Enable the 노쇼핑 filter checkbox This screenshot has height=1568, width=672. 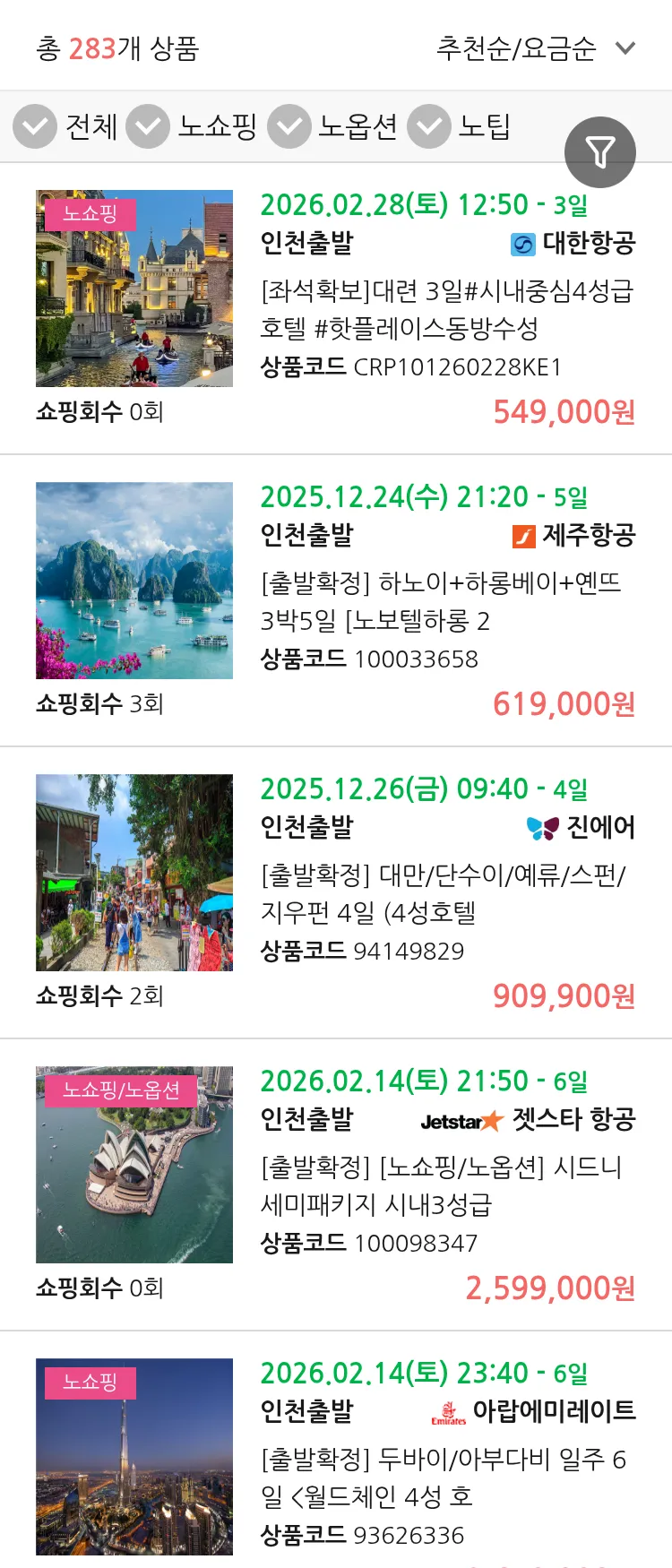(x=148, y=126)
